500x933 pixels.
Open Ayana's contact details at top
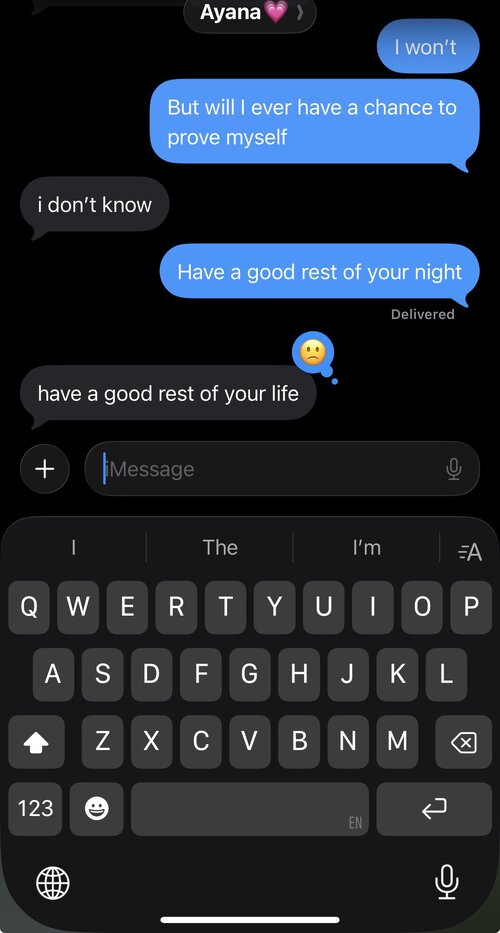pyautogui.click(x=249, y=13)
